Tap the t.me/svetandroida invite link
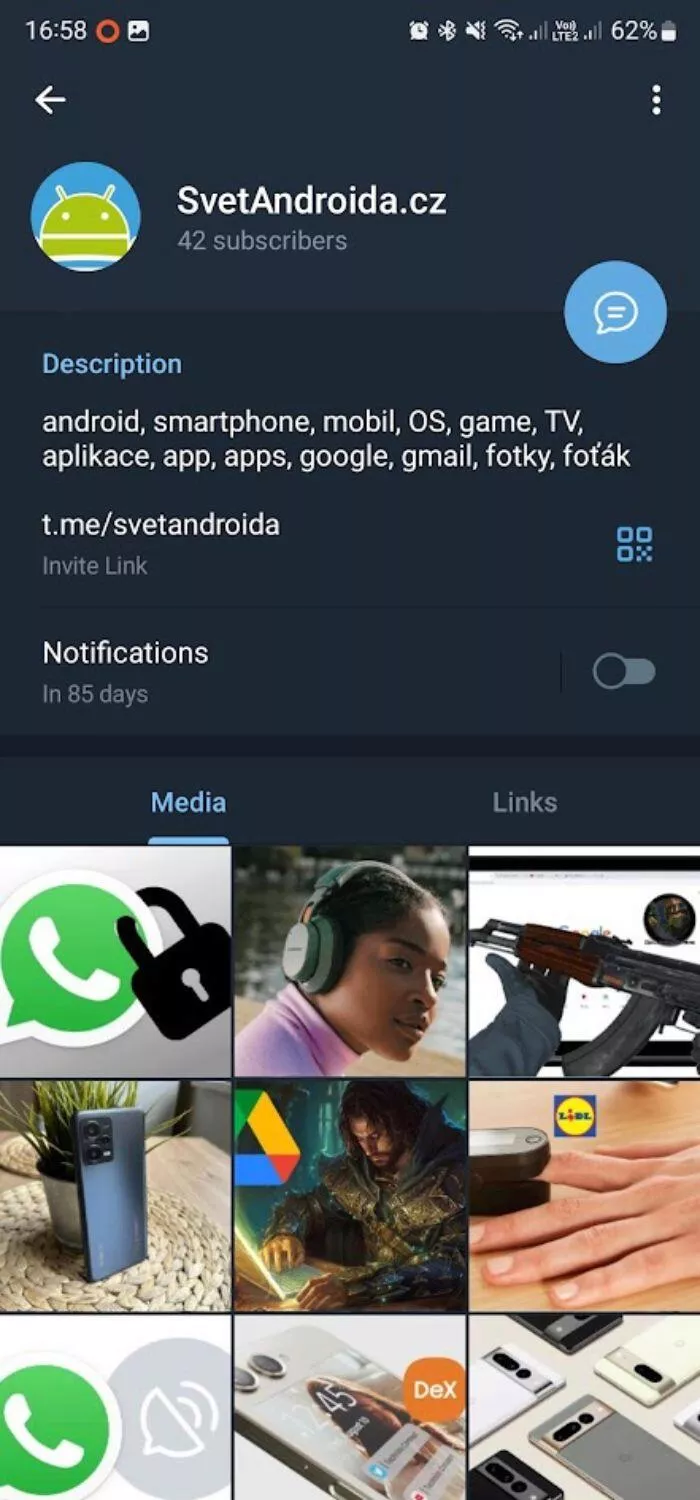 tap(161, 524)
